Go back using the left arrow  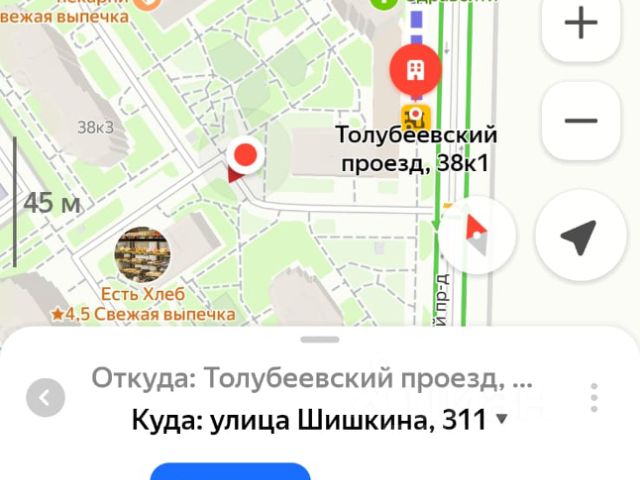pos(45,397)
